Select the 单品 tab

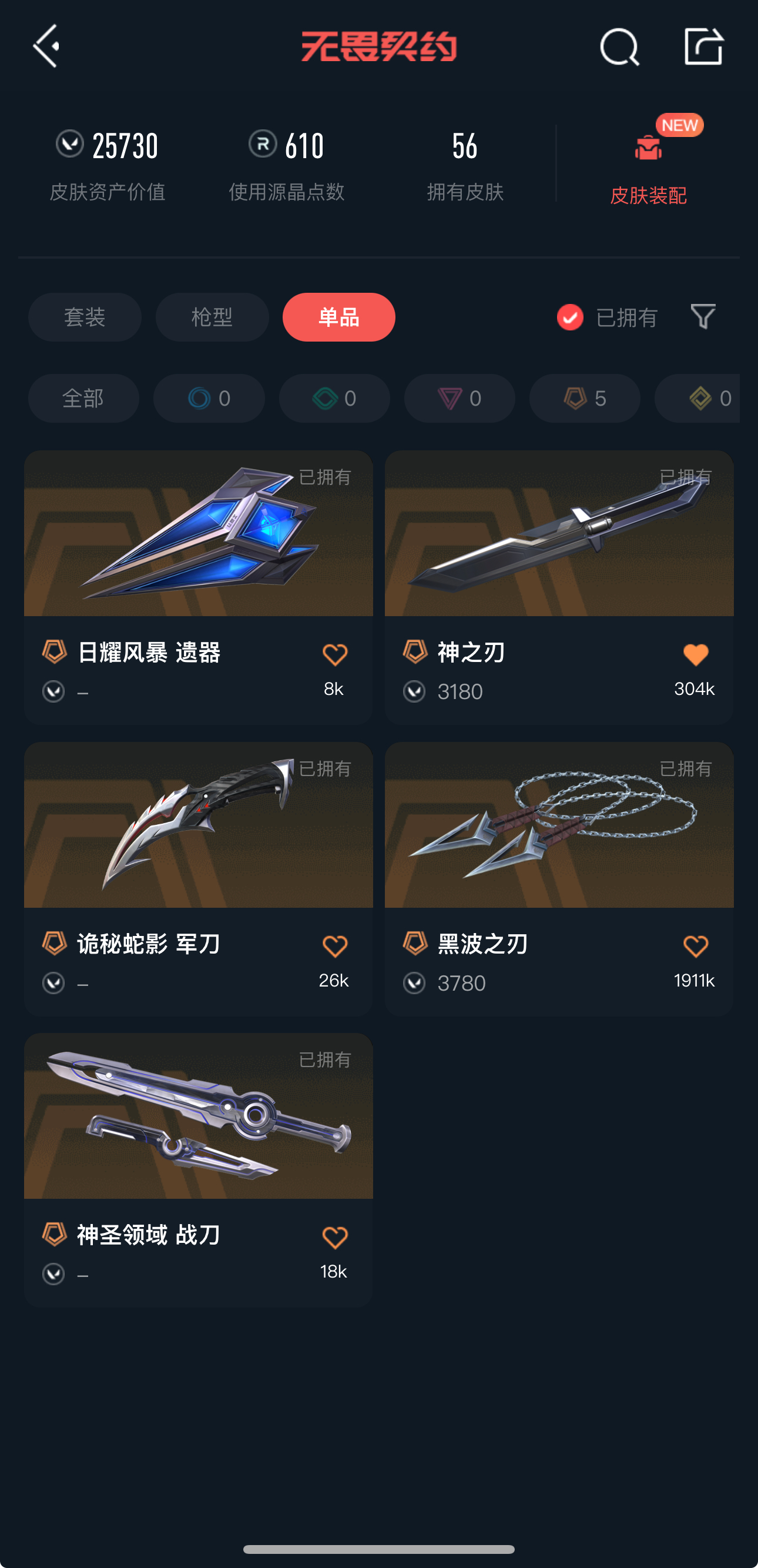(339, 317)
